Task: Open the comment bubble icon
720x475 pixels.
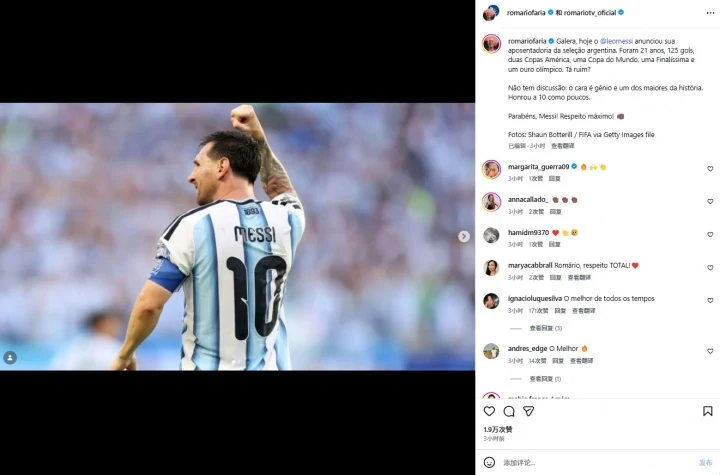Action: 509,411
